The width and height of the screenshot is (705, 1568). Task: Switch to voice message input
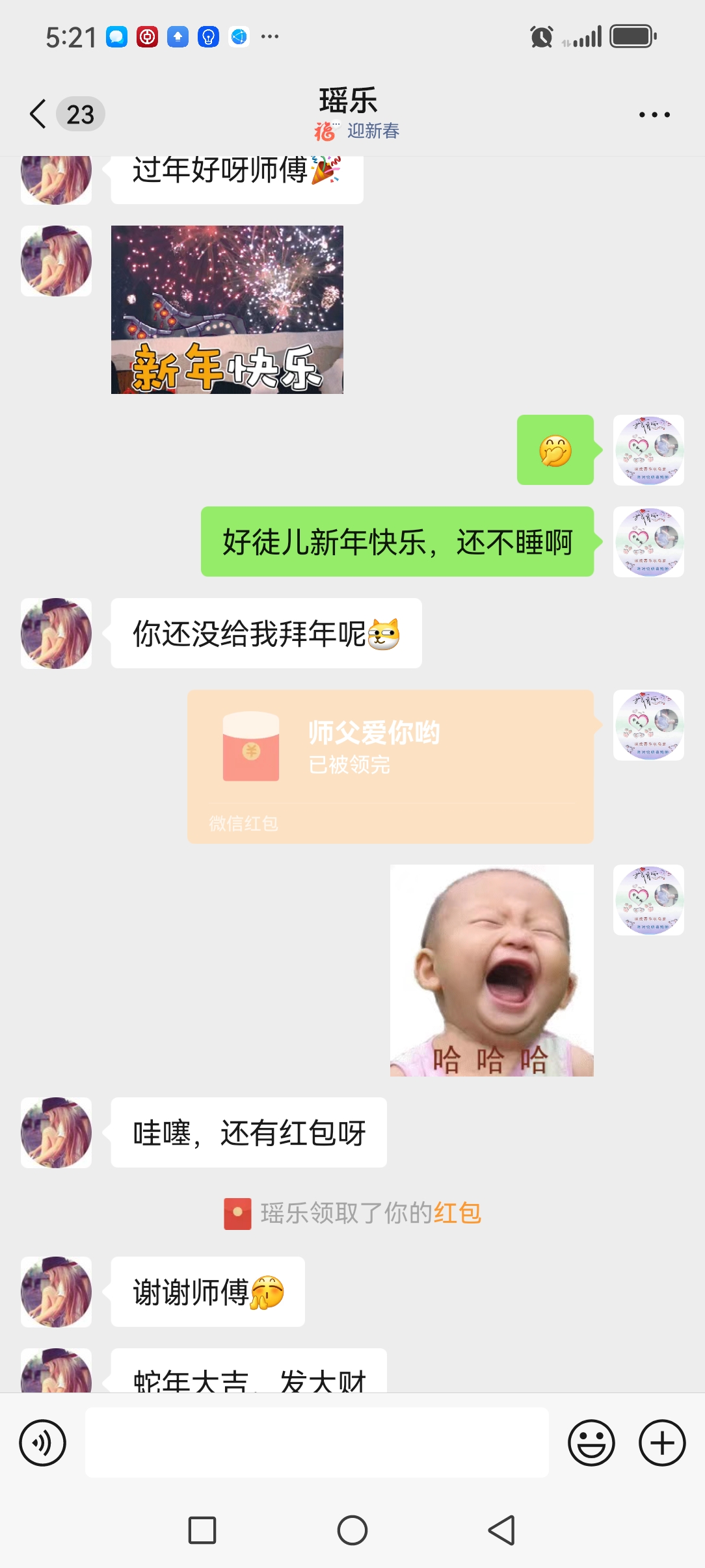click(x=43, y=1443)
